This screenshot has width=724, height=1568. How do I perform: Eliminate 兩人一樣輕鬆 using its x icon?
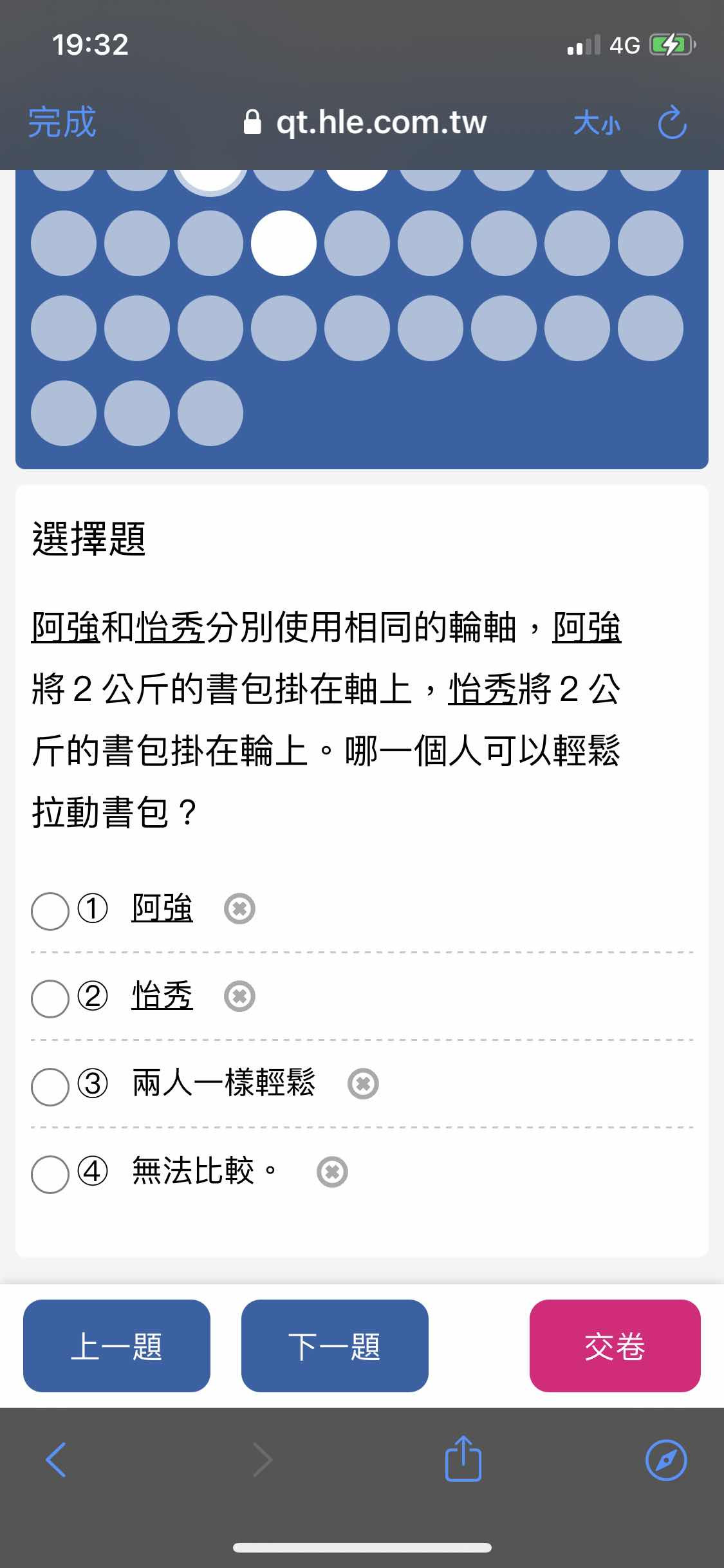(x=363, y=1084)
